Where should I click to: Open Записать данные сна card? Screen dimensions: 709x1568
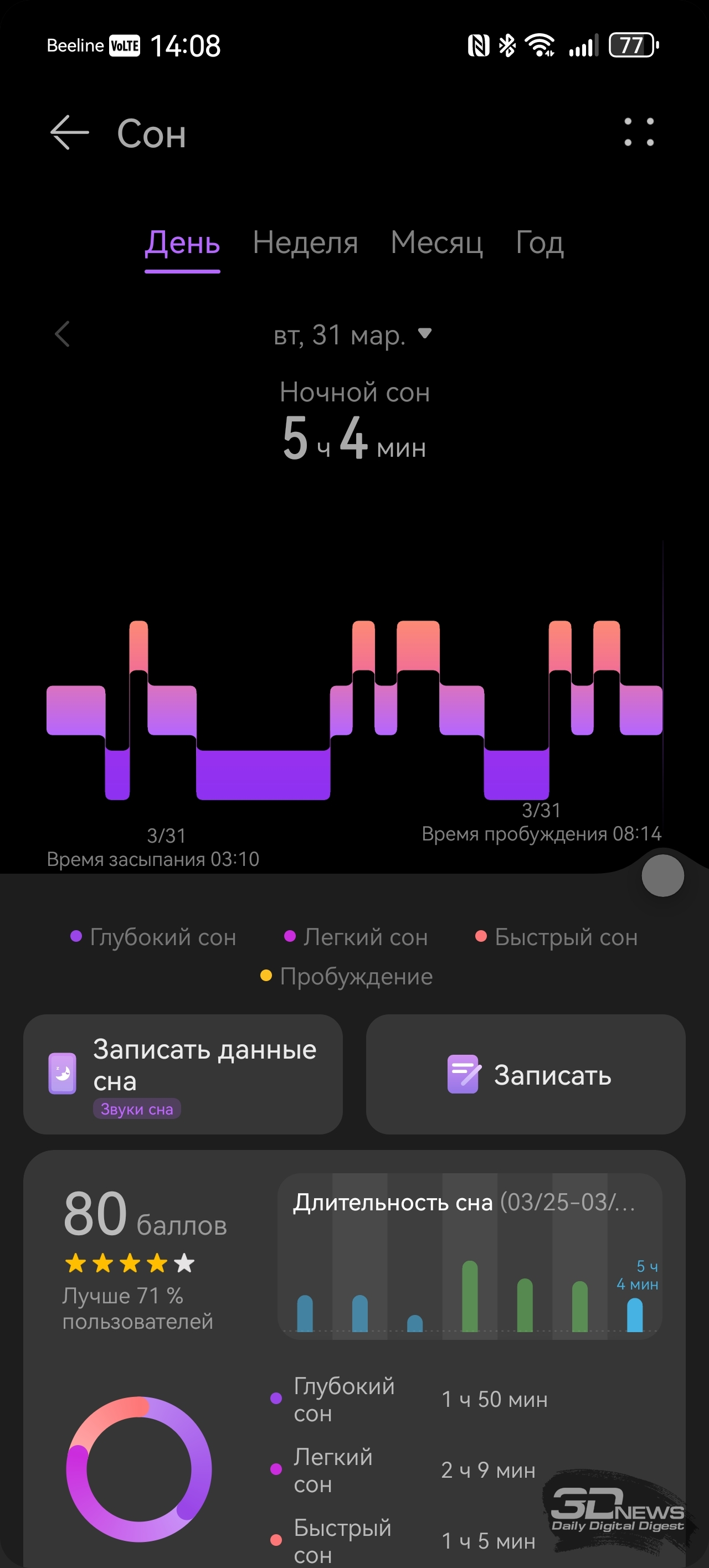[183, 1074]
